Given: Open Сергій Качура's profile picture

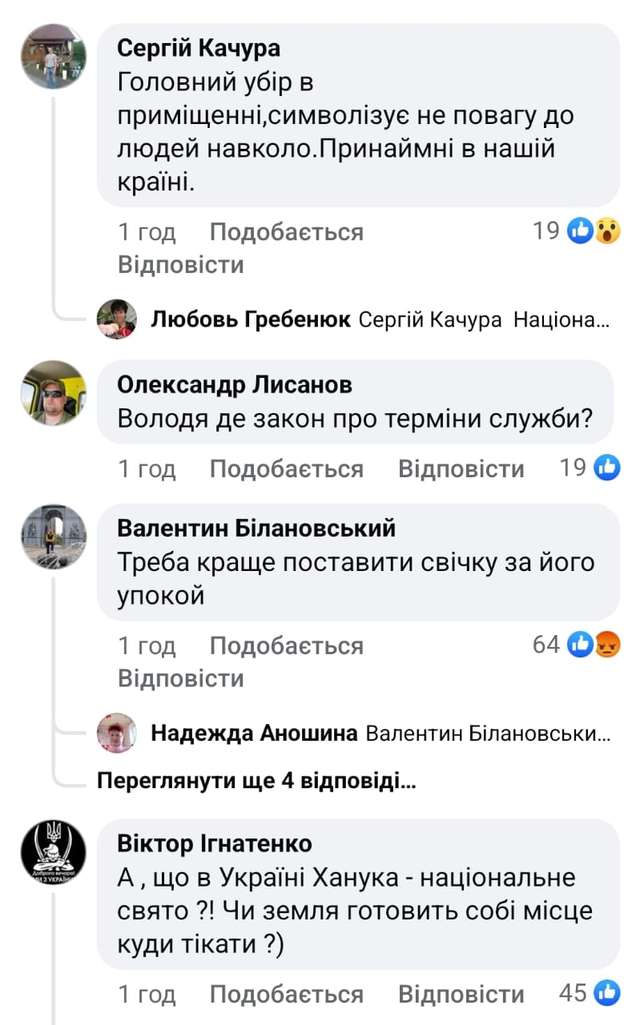Looking at the screenshot, I should 54,56.
